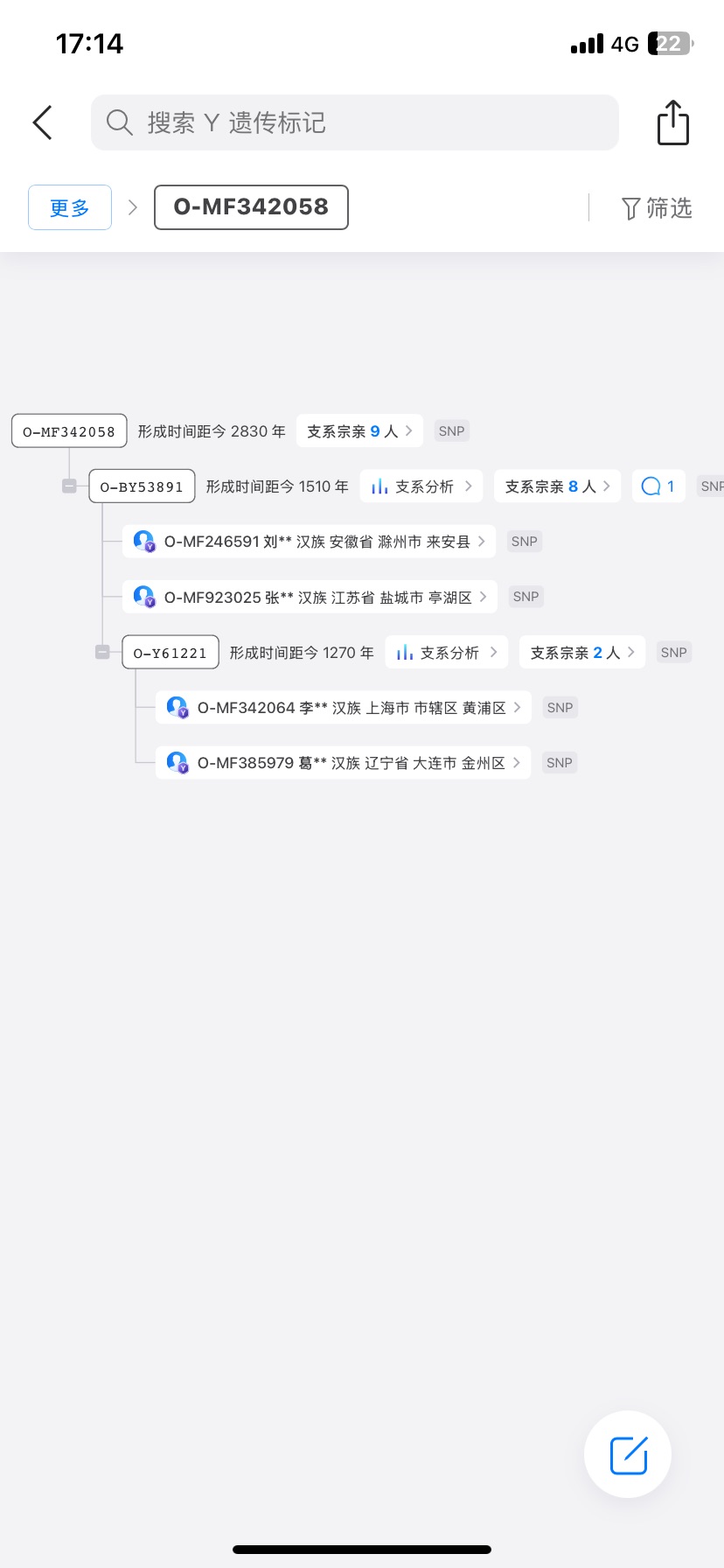View 支系宗亲 2 人 for O-Y61221

(582, 653)
